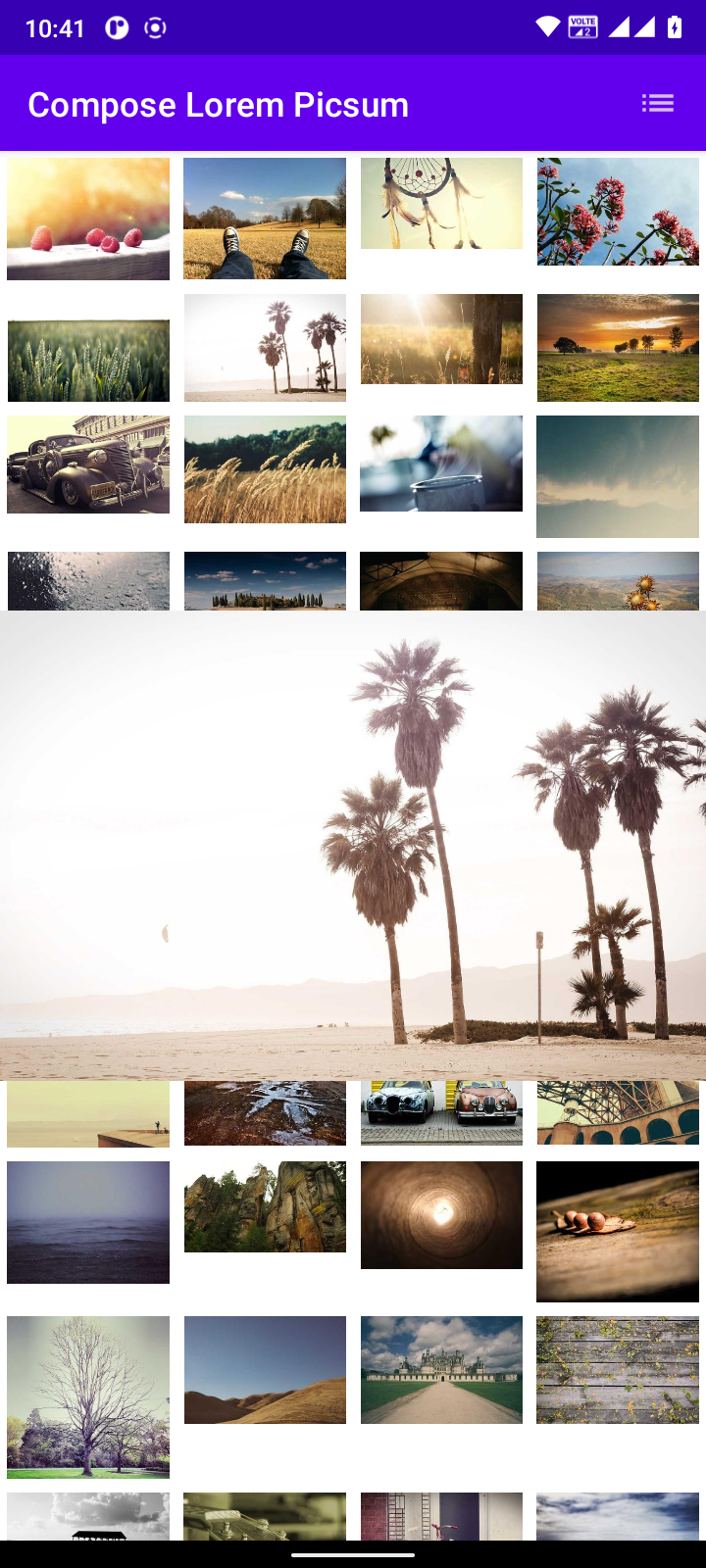This screenshot has width=706, height=1568.
Task: Switch to list view layout
Action: click(657, 103)
